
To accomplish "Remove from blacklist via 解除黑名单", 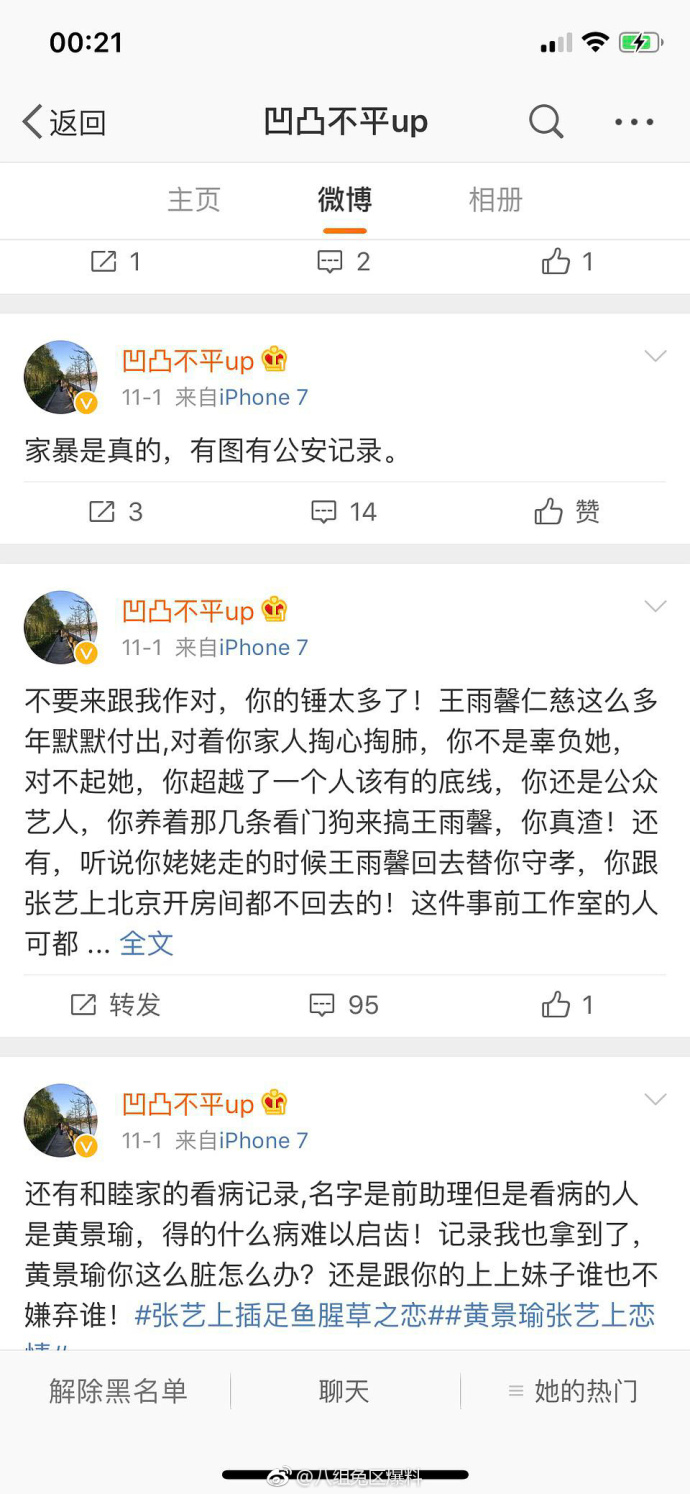I will 118,1391.
